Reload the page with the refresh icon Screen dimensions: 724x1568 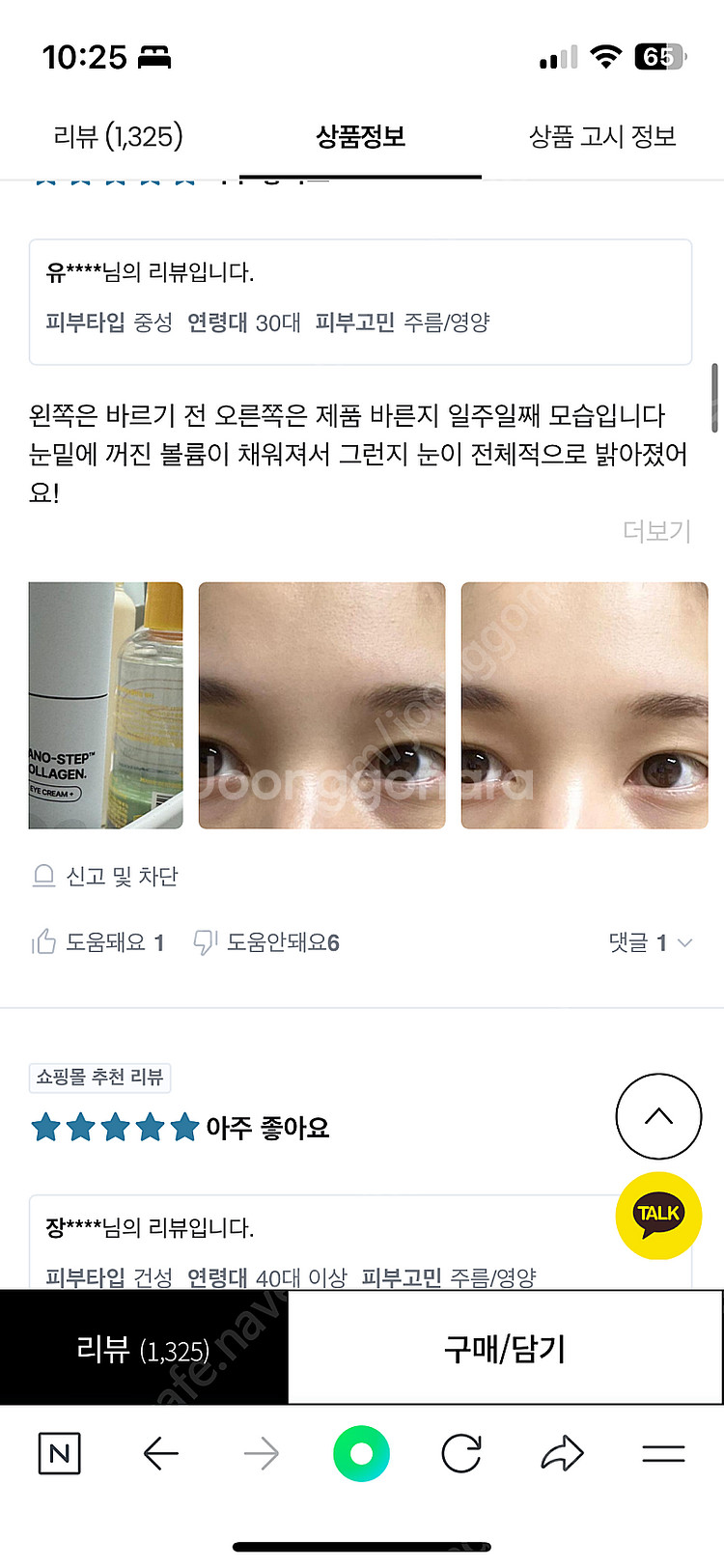[461, 1453]
